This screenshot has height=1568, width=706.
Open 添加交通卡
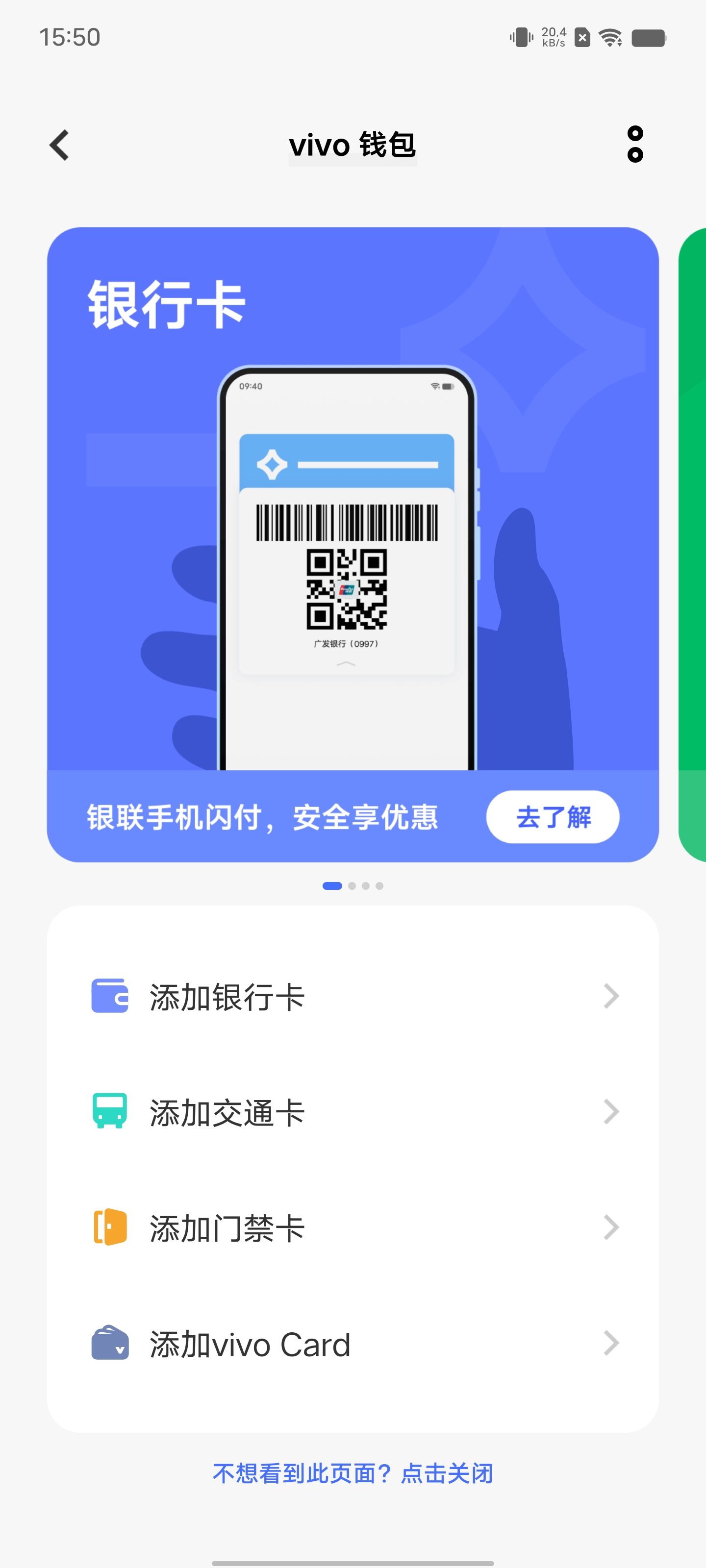tap(353, 1112)
